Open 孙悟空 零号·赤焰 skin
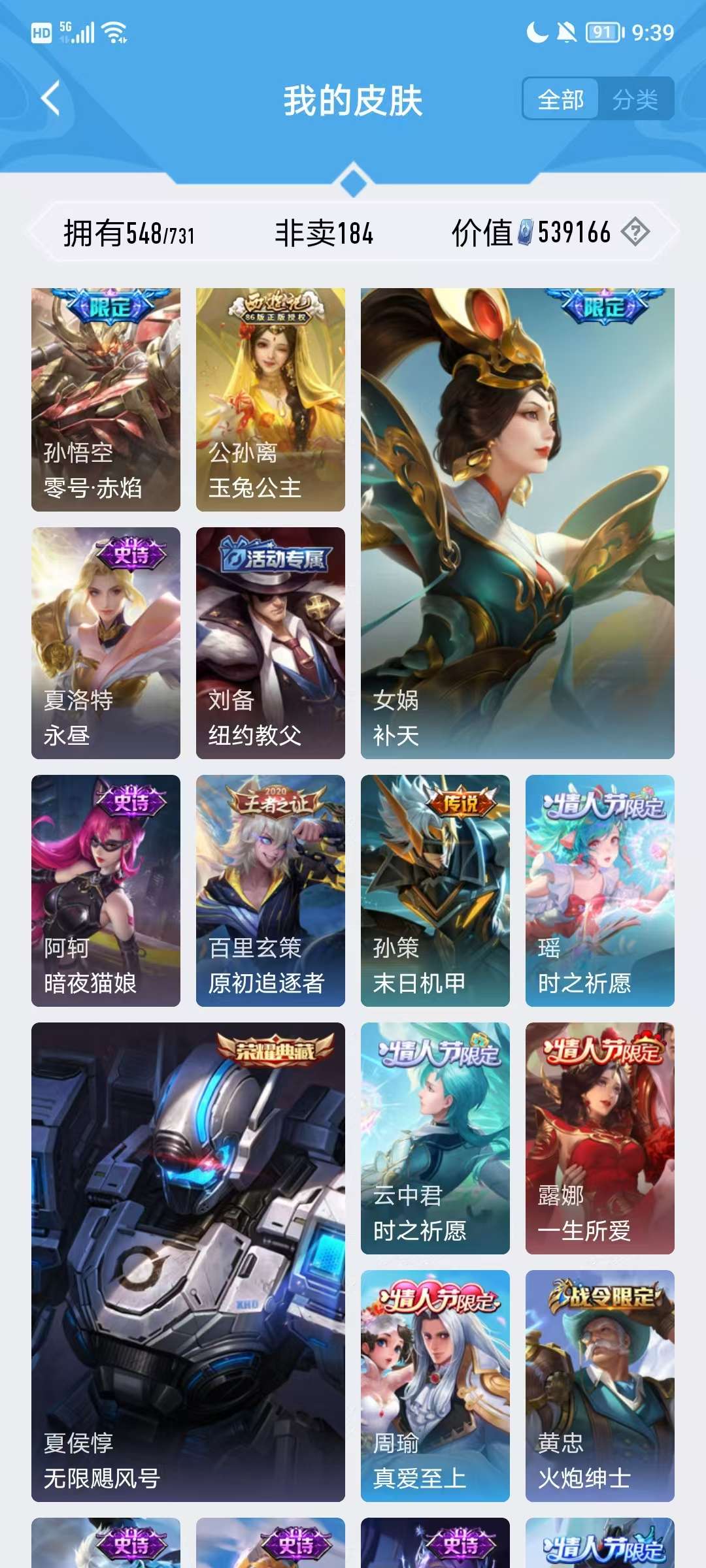Image resolution: width=706 pixels, height=1568 pixels. pyautogui.click(x=106, y=399)
